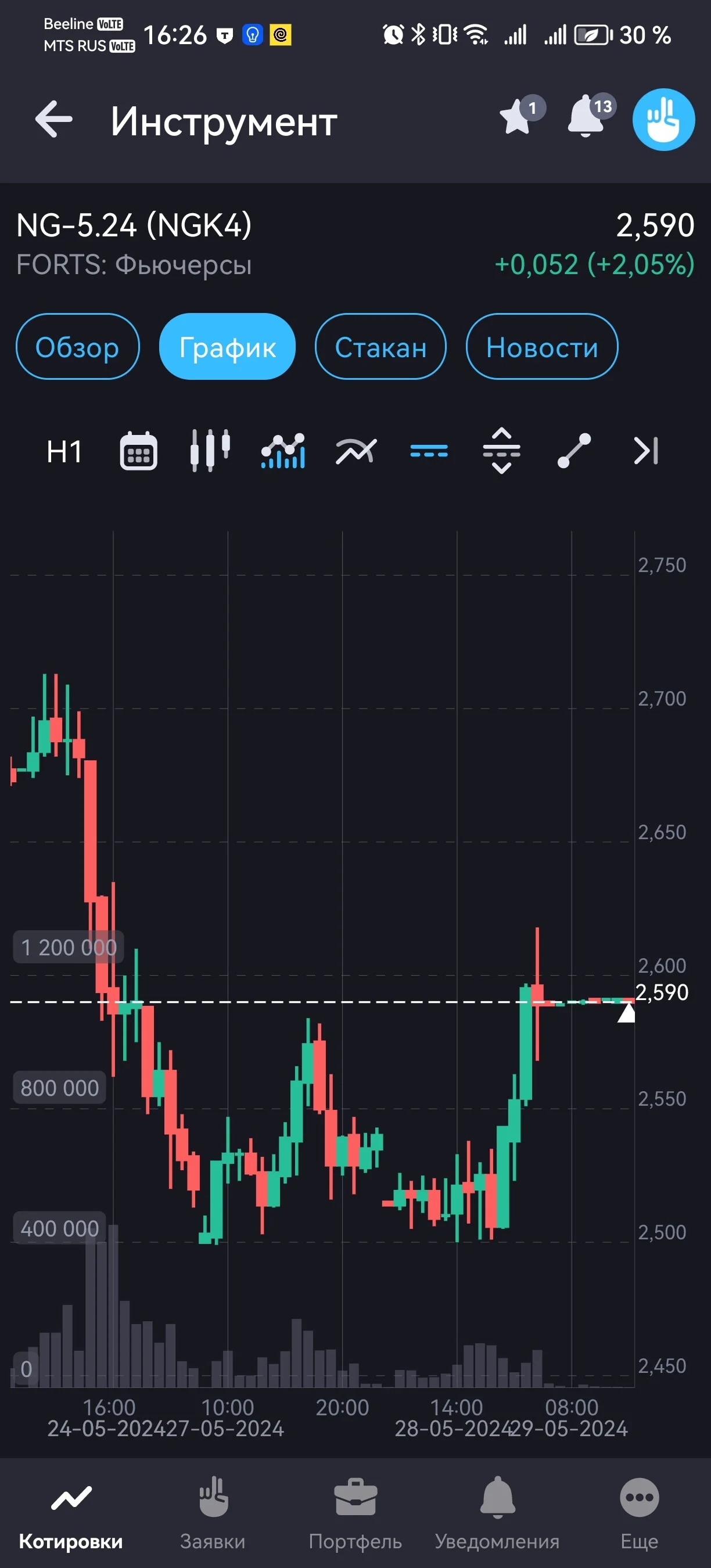Tap the blue hand icon button
The image size is (711, 1568).
(x=663, y=119)
